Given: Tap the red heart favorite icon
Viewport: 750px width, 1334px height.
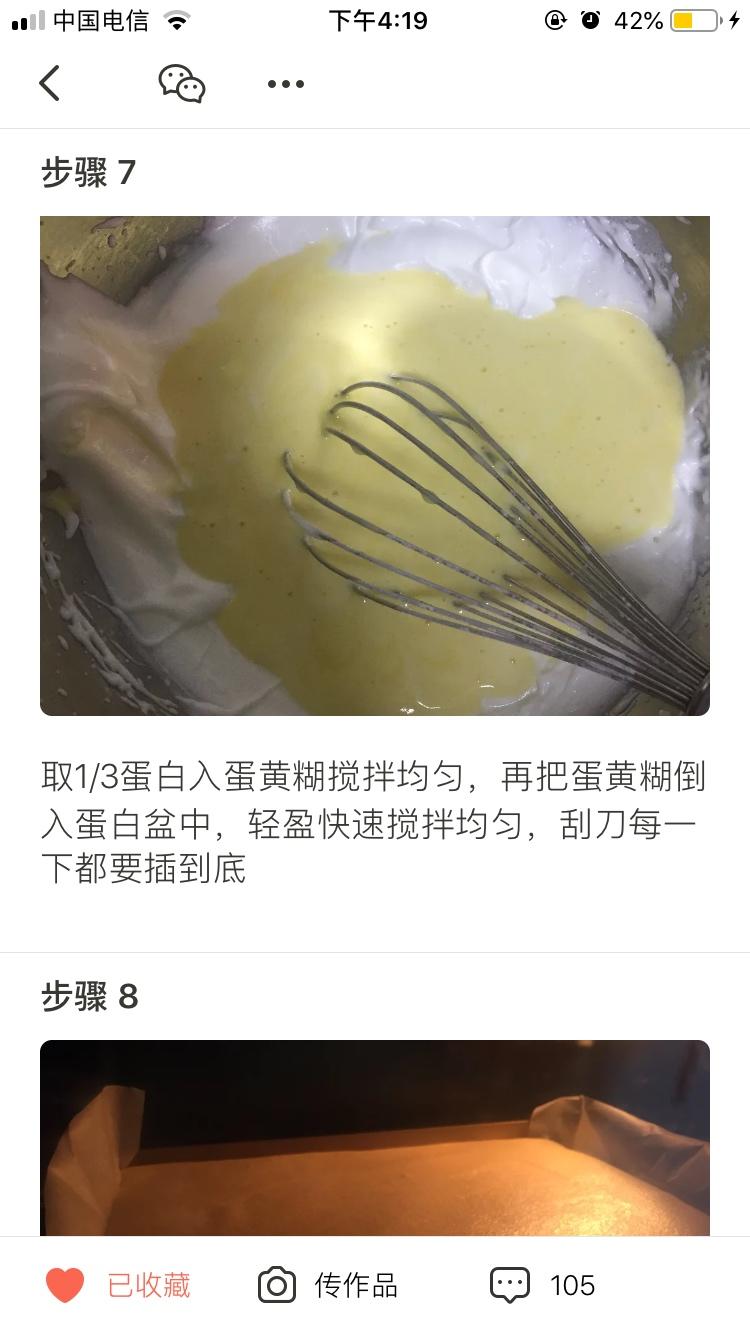Looking at the screenshot, I should coord(66,1285).
